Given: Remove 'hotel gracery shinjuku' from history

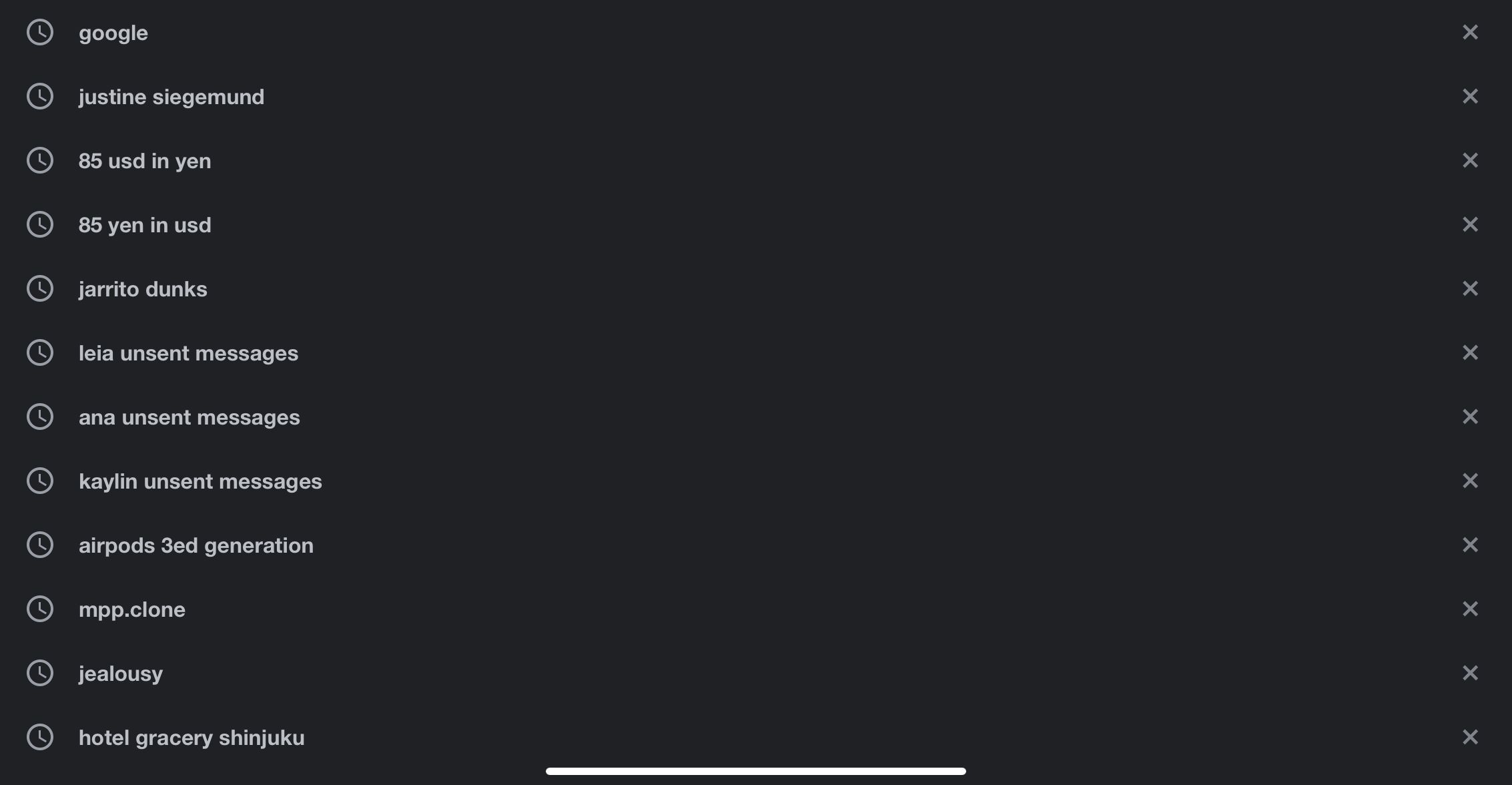Looking at the screenshot, I should click(x=1470, y=737).
